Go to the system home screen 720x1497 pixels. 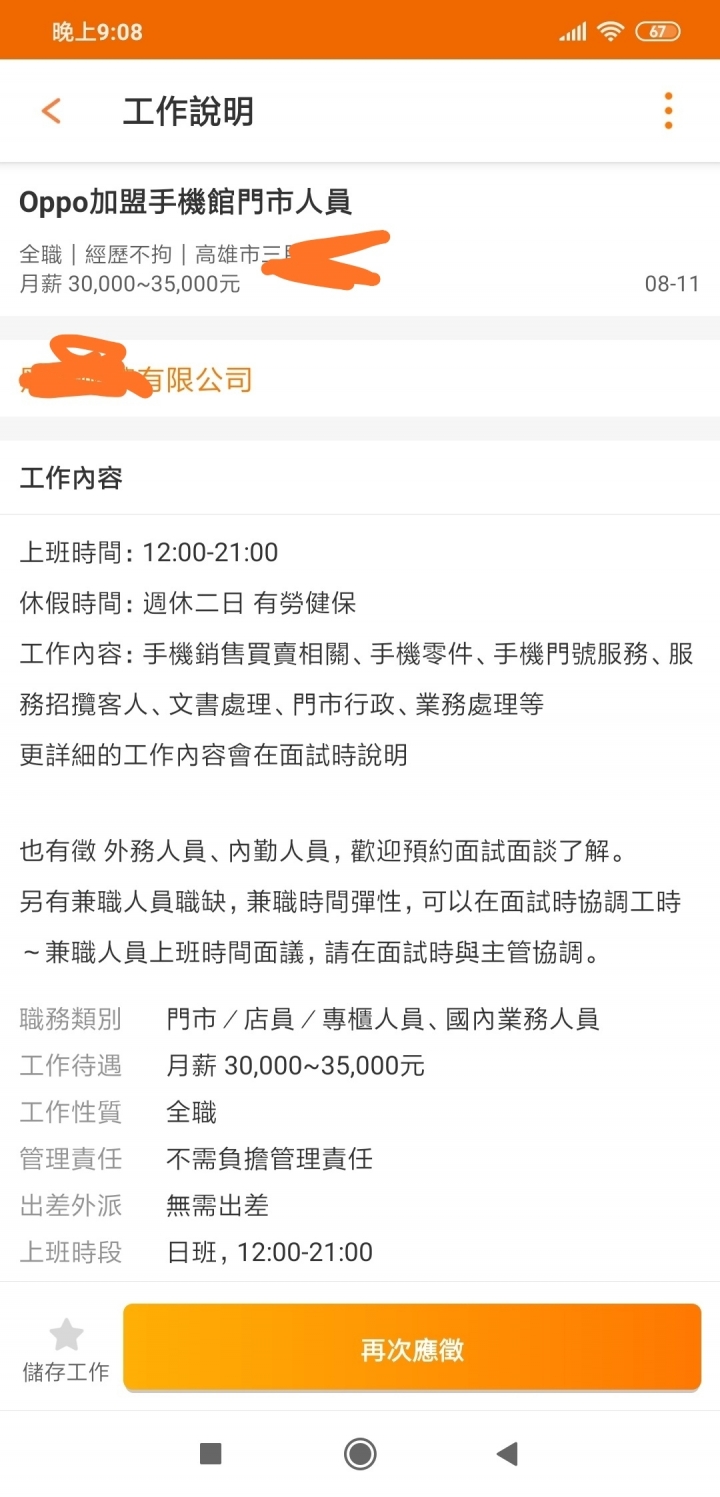pyautogui.click(x=360, y=1453)
